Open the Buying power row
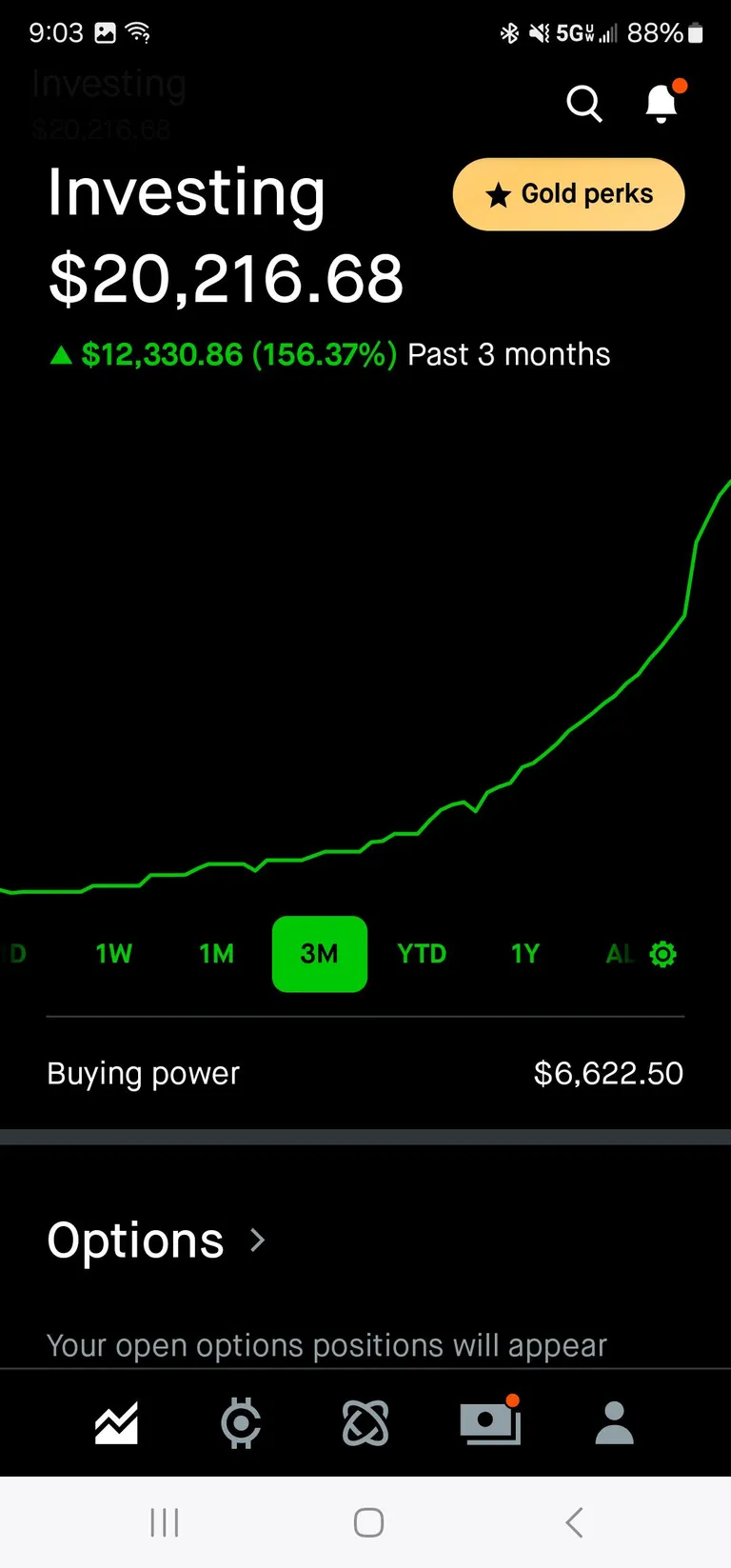 click(x=365, y=1074)
